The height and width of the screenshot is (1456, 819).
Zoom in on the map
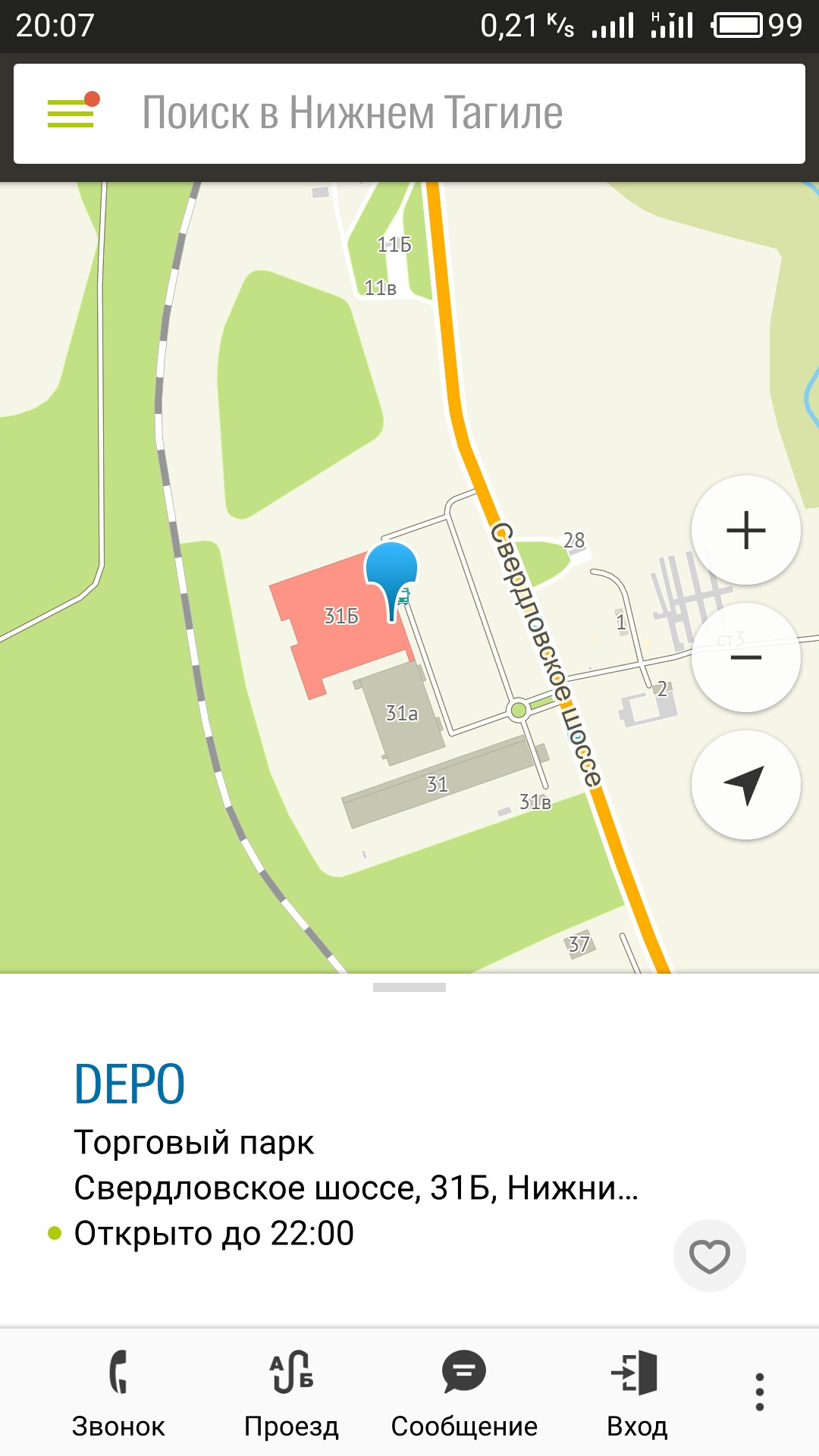click(x=745, y=530)
